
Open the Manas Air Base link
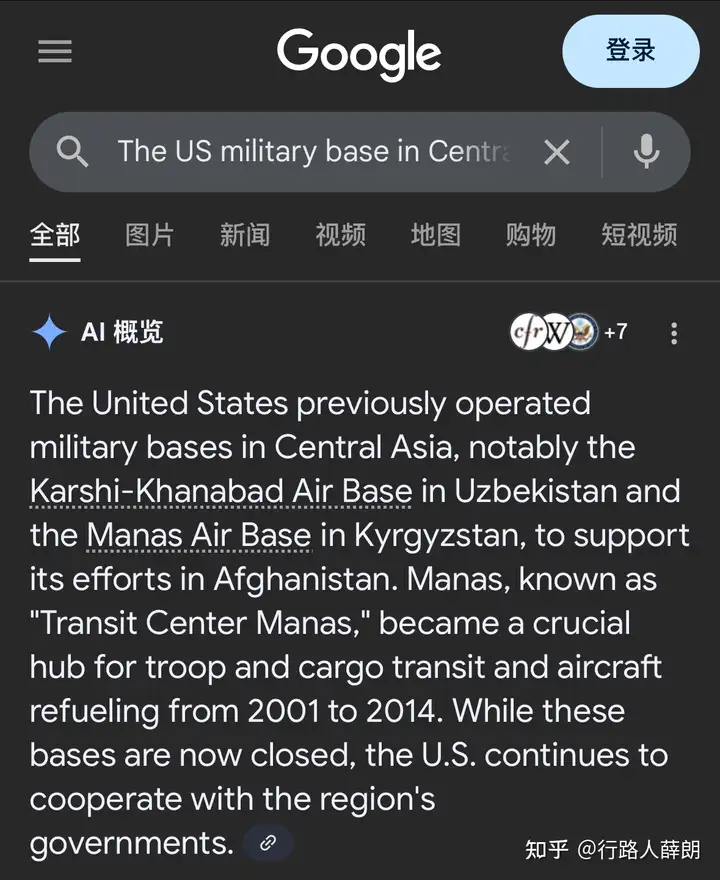[x=199, y=535]
